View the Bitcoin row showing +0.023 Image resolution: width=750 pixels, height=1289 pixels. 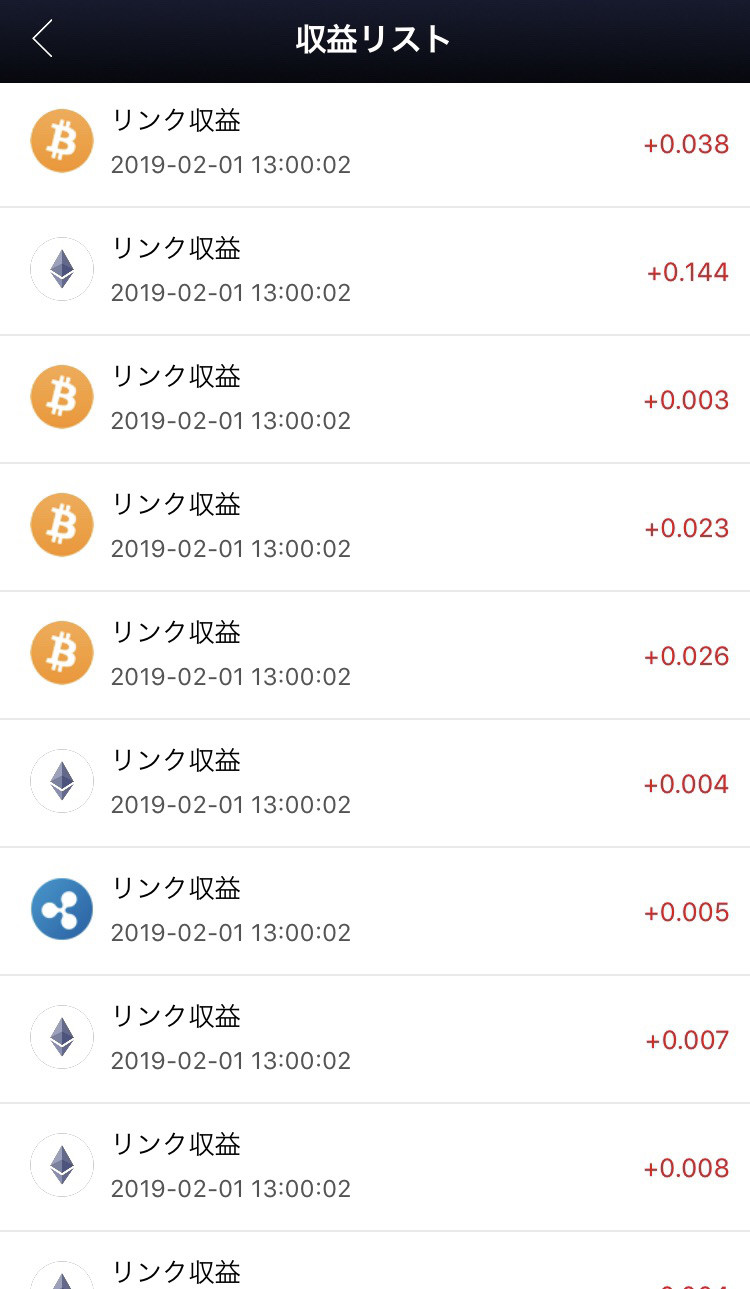[x=375, y=527]
